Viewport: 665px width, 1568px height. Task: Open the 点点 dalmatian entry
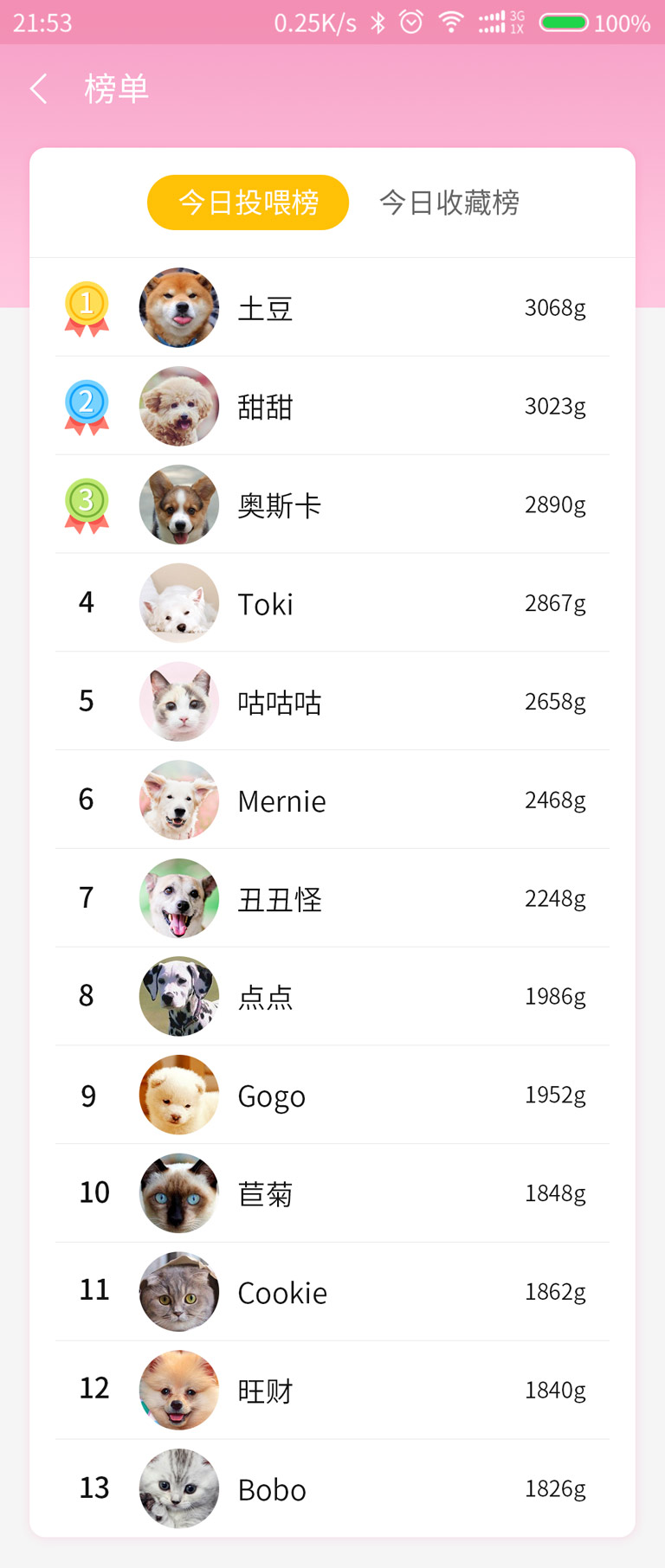coord(332,997)
